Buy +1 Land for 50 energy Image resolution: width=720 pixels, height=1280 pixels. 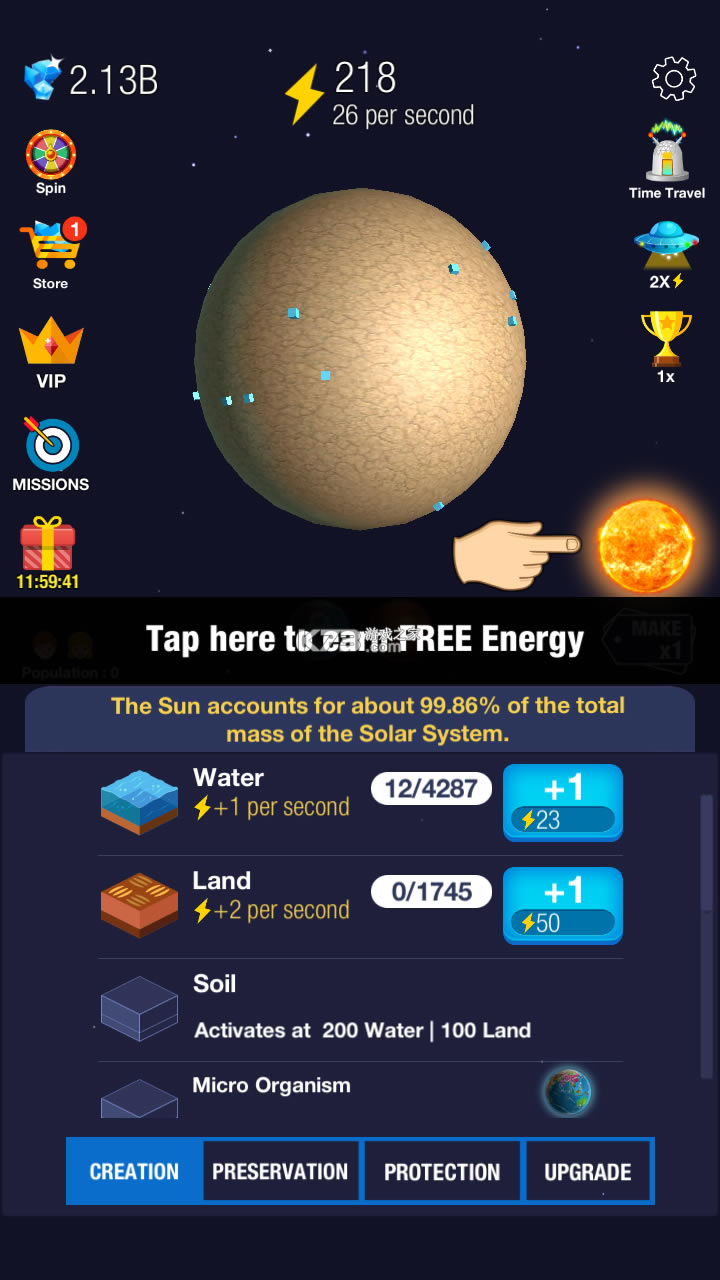click(562, 905)
